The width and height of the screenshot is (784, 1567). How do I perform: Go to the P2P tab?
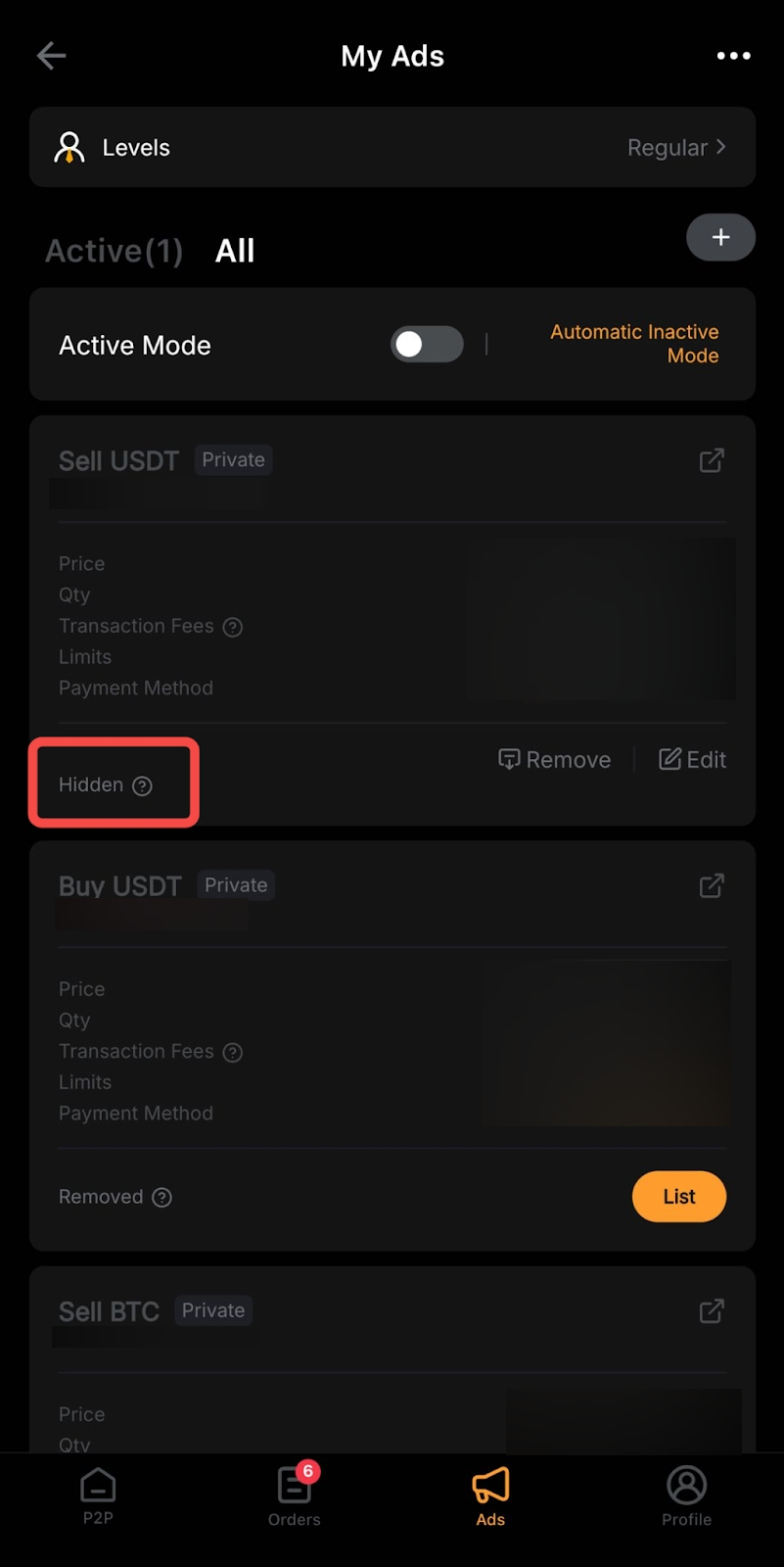[x=98, y=1496]
